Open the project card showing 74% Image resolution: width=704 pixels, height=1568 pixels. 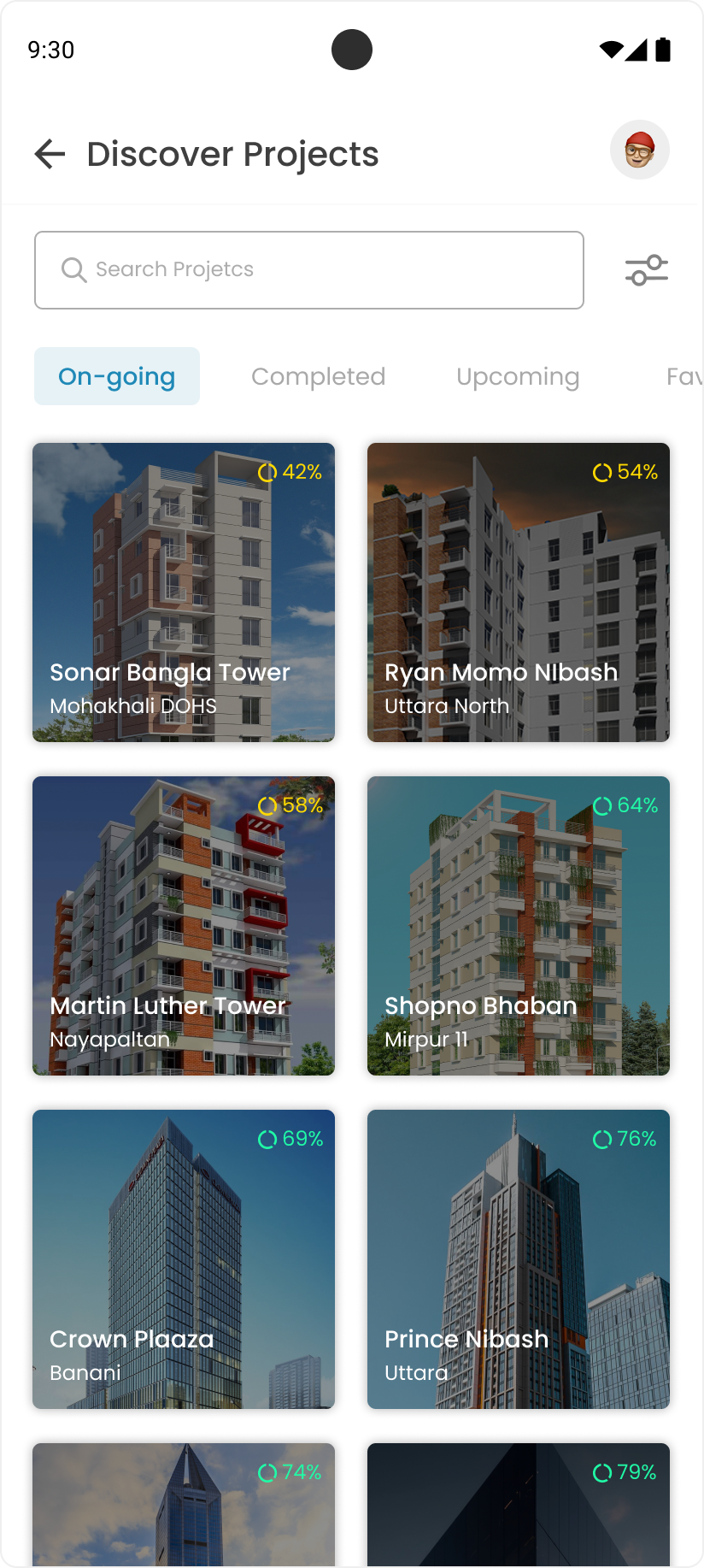(184, 1505)
